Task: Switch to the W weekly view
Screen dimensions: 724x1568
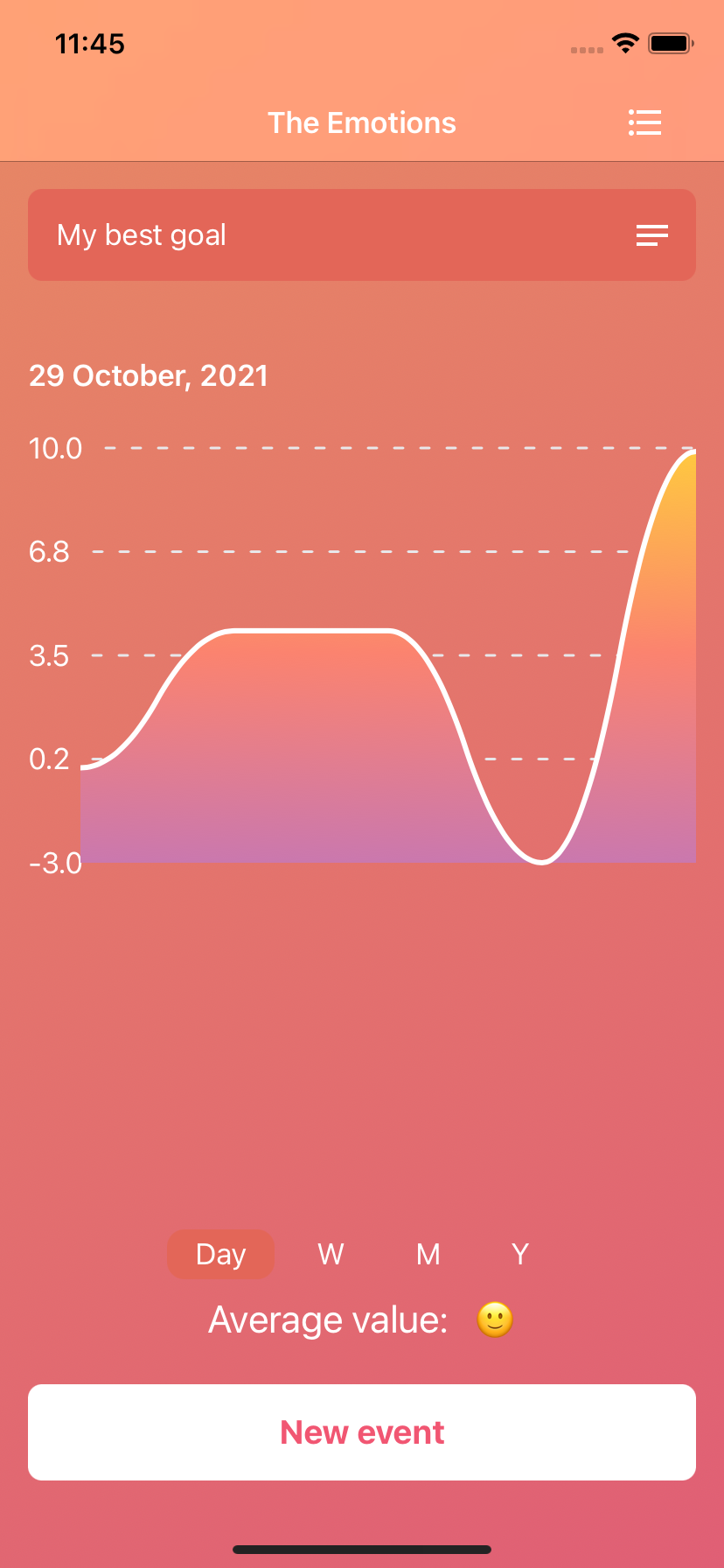Action: [331, 1254]
